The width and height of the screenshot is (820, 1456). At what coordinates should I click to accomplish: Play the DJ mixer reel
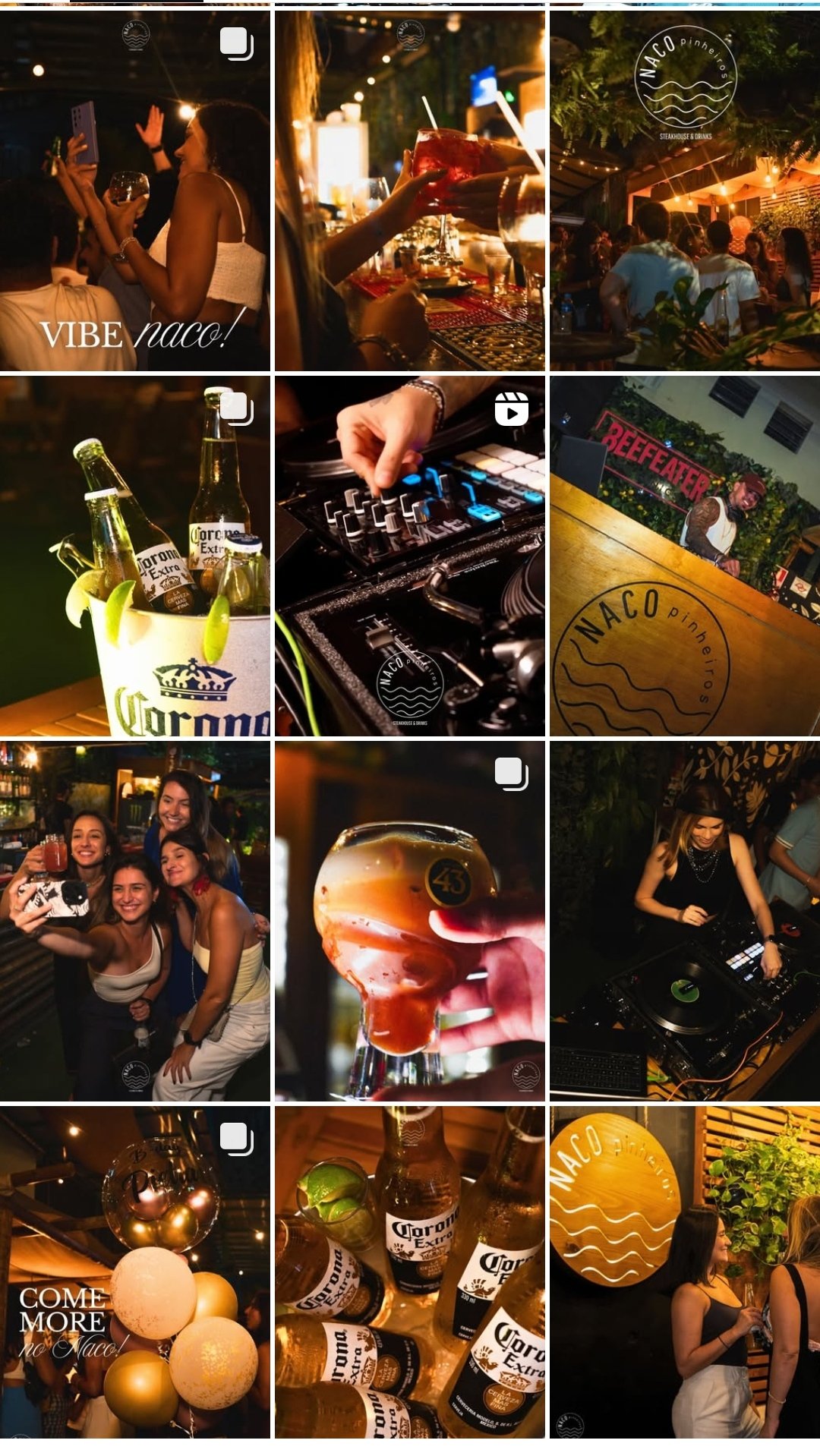(x=409, y=556)
